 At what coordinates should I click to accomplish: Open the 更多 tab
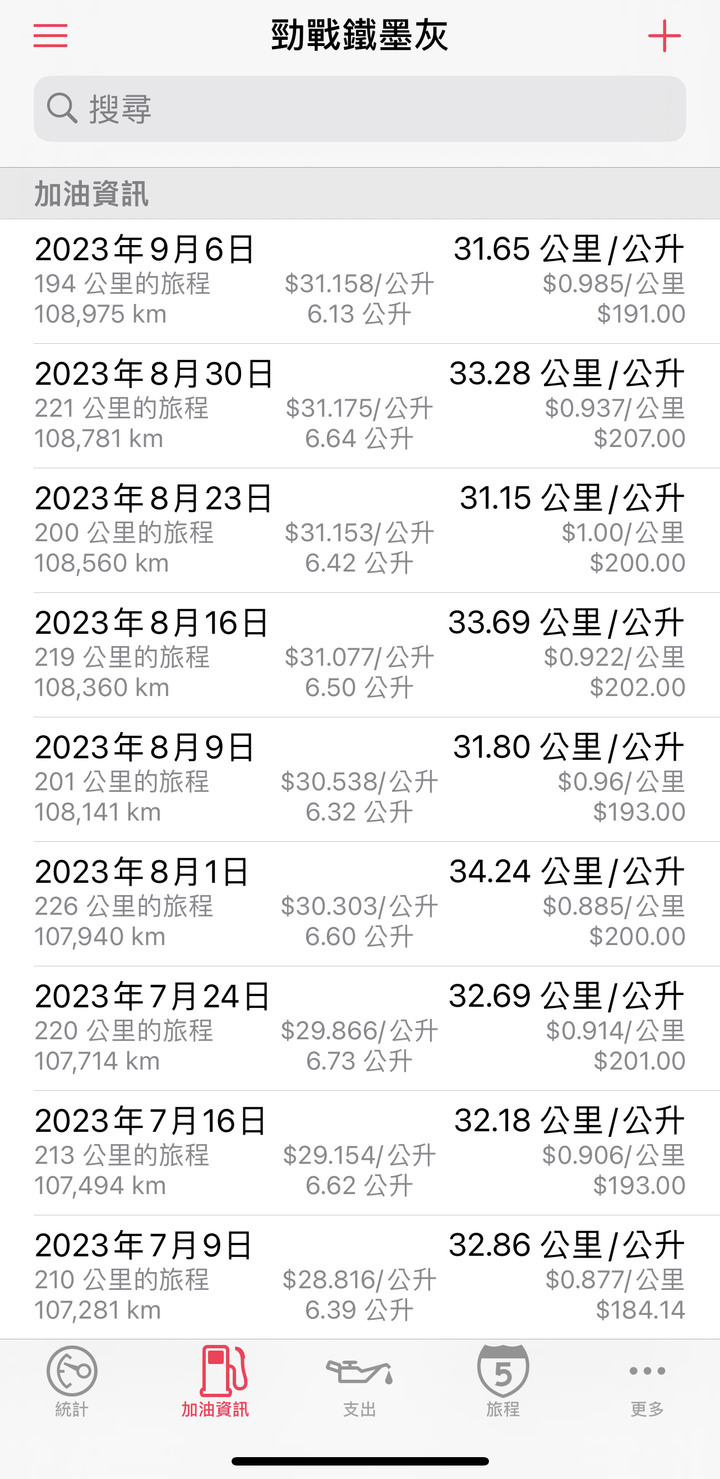pyautogui.click(x=647, y=1382)
